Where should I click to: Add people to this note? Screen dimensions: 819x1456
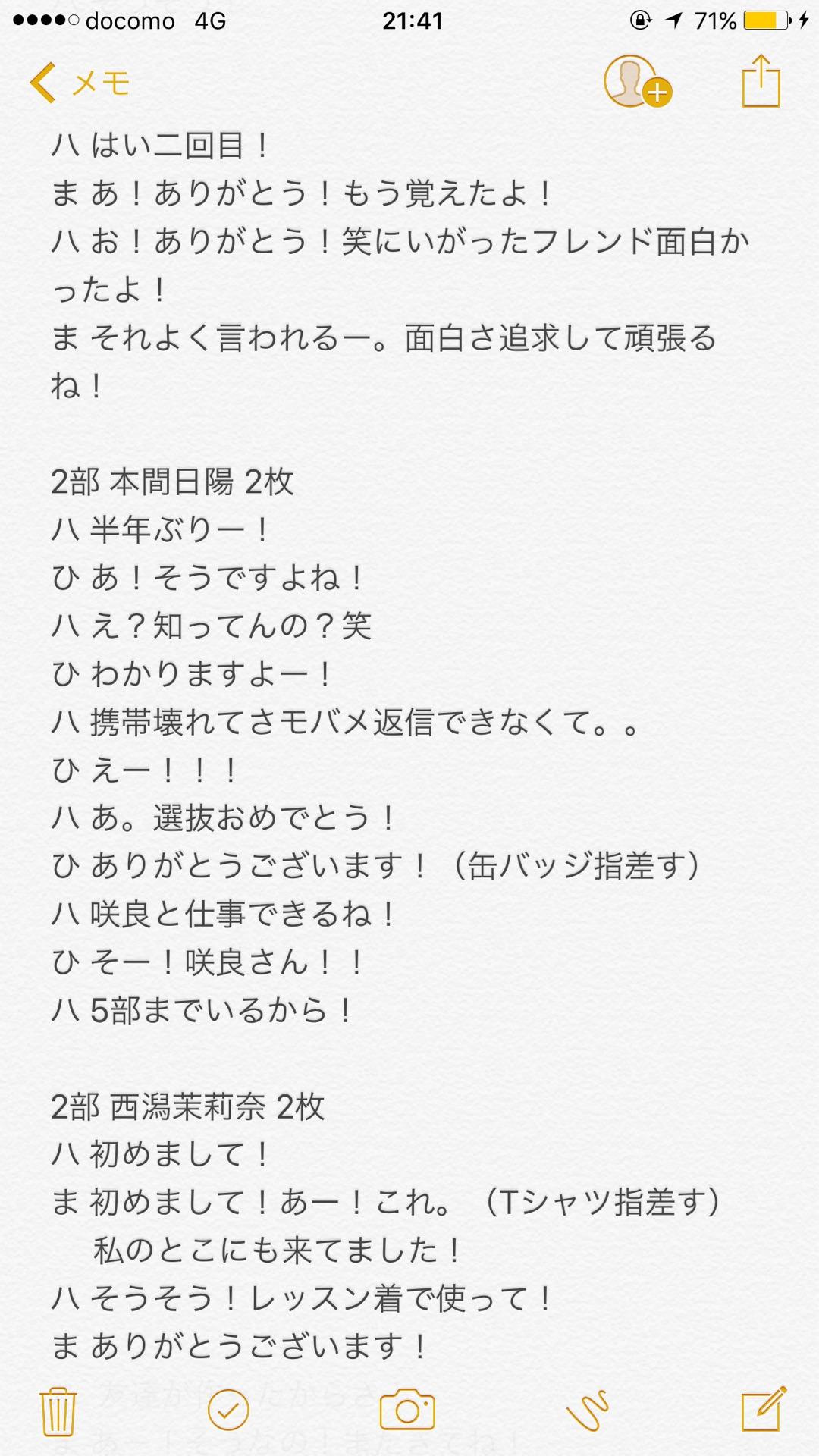point(636,81)
